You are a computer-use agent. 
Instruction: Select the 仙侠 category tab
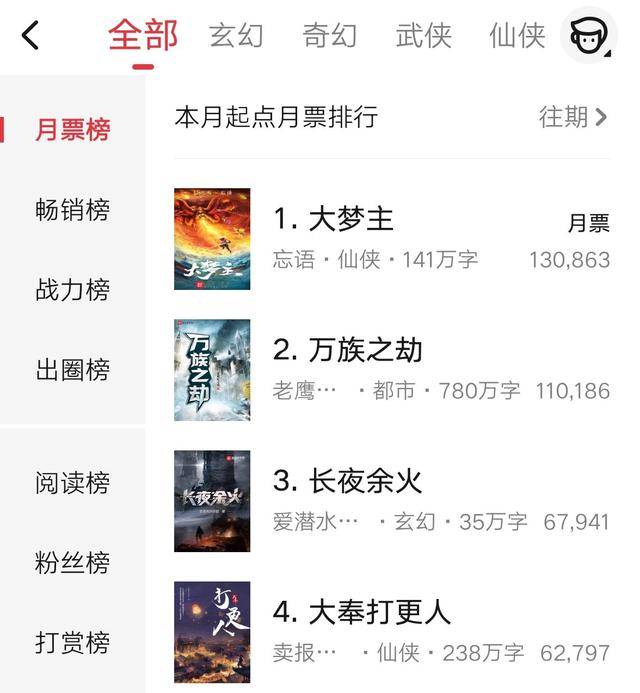[517, 36]
